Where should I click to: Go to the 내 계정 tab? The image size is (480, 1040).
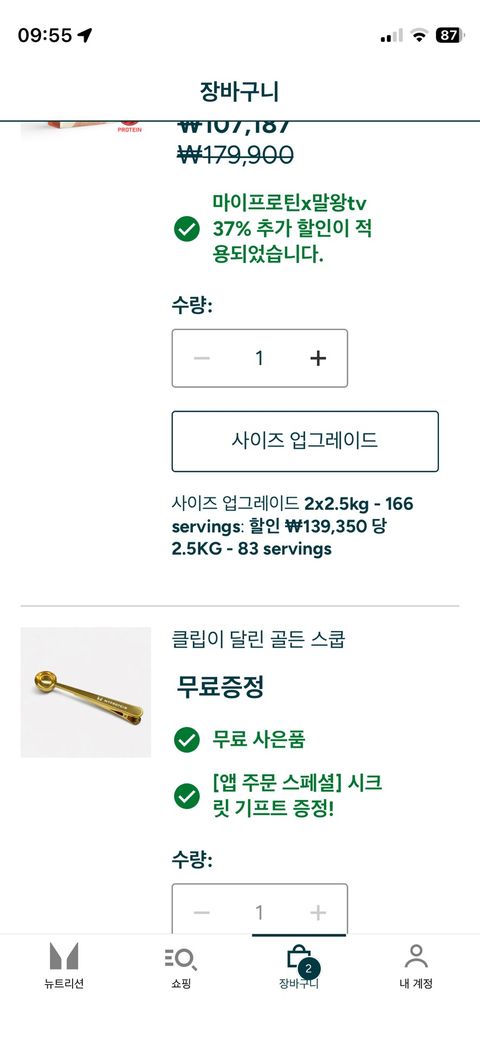(416, 966)
